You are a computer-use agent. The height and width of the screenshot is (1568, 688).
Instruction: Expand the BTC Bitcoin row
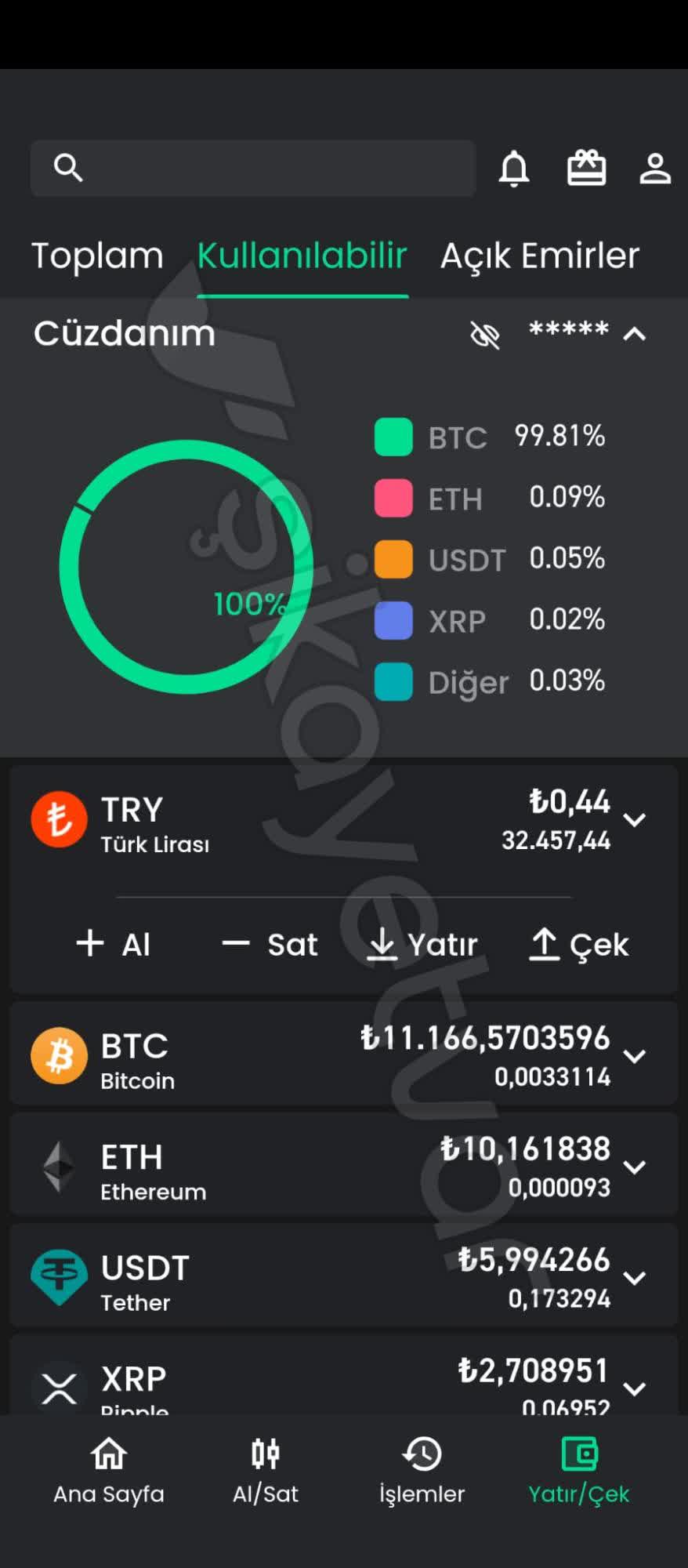(635, 1056)
